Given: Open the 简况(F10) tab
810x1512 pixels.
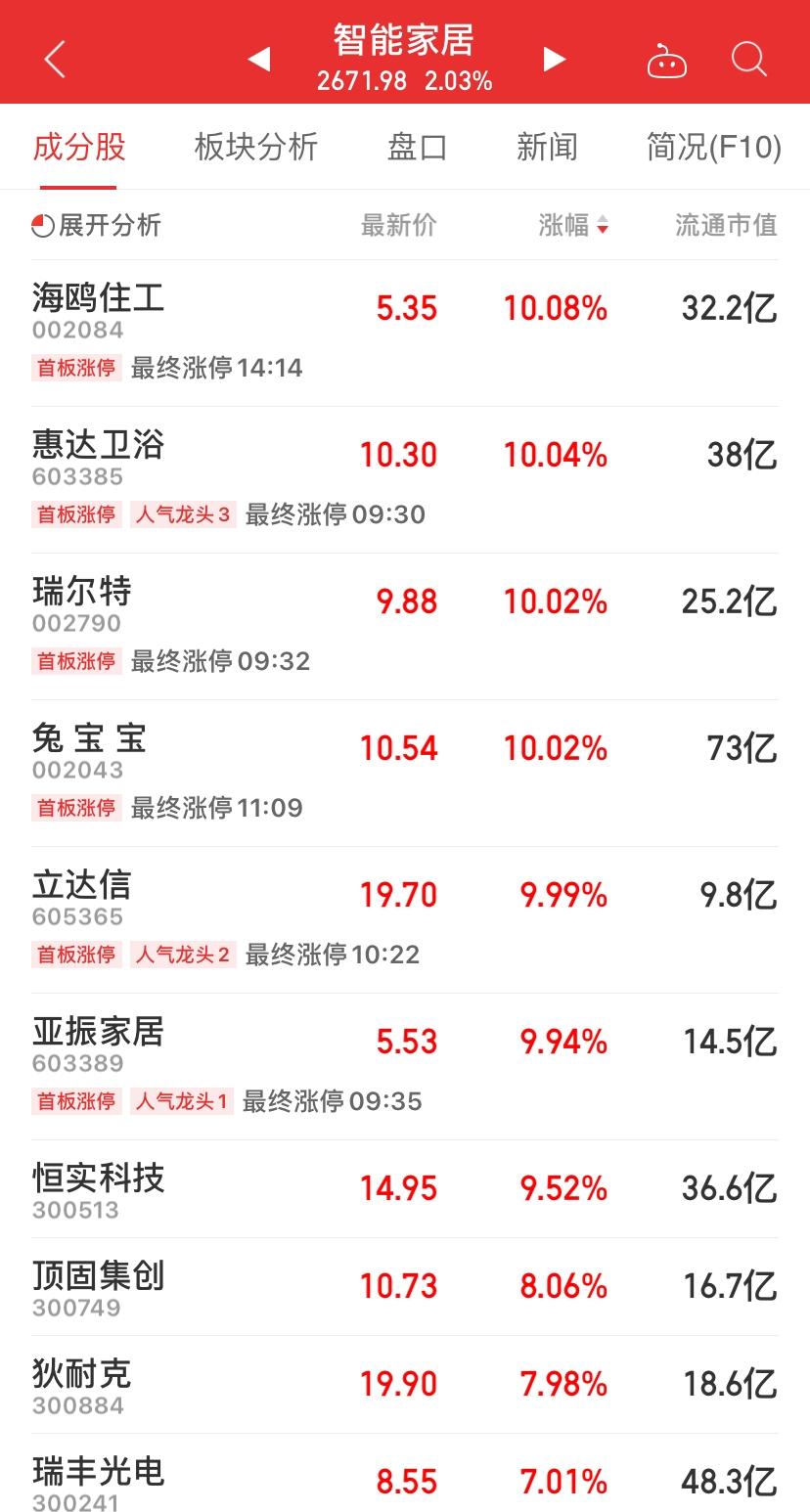Looking at the screenshot, I should click(714, 147).
